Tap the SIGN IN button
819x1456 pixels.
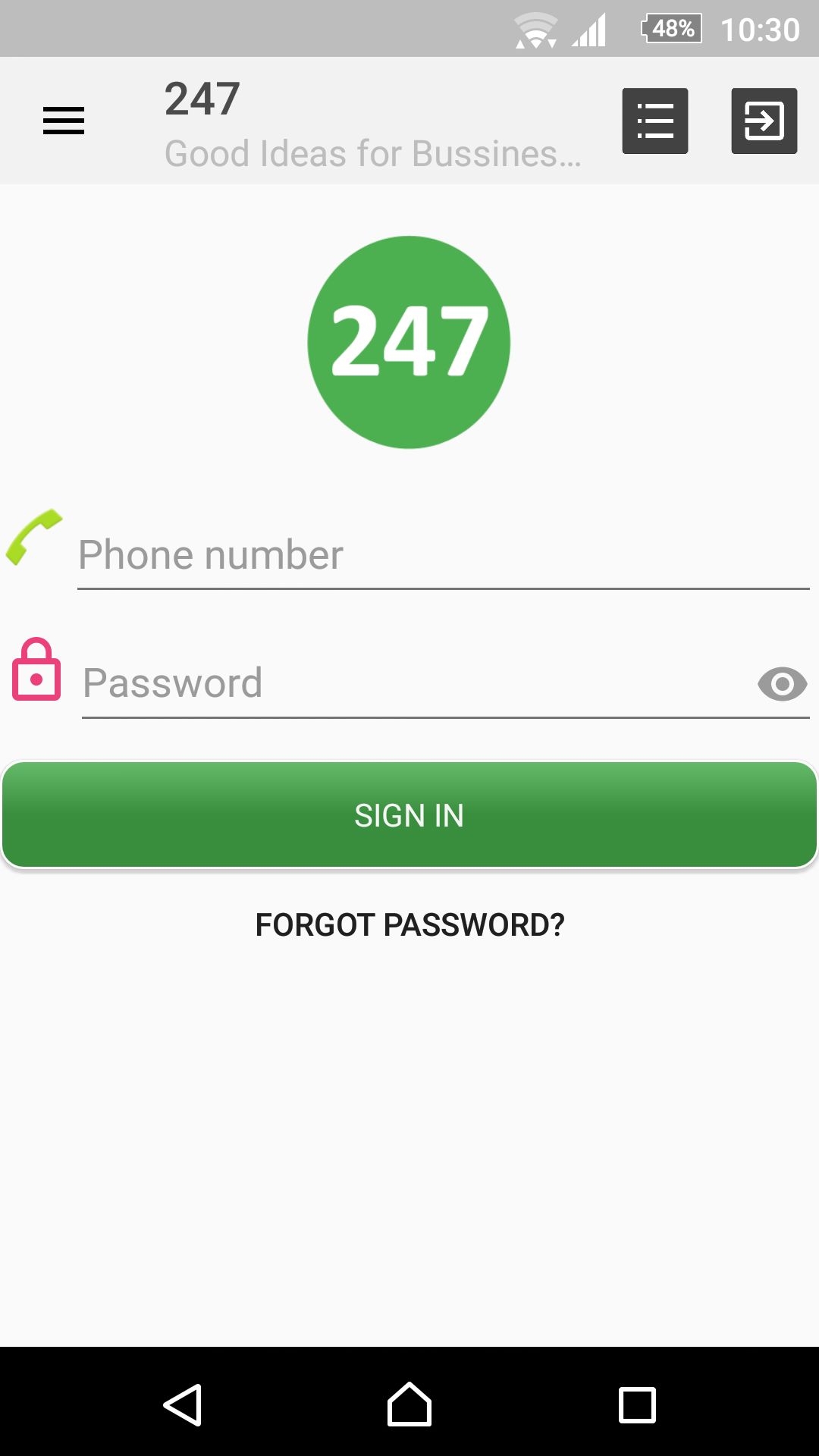[x=409, y=815]
